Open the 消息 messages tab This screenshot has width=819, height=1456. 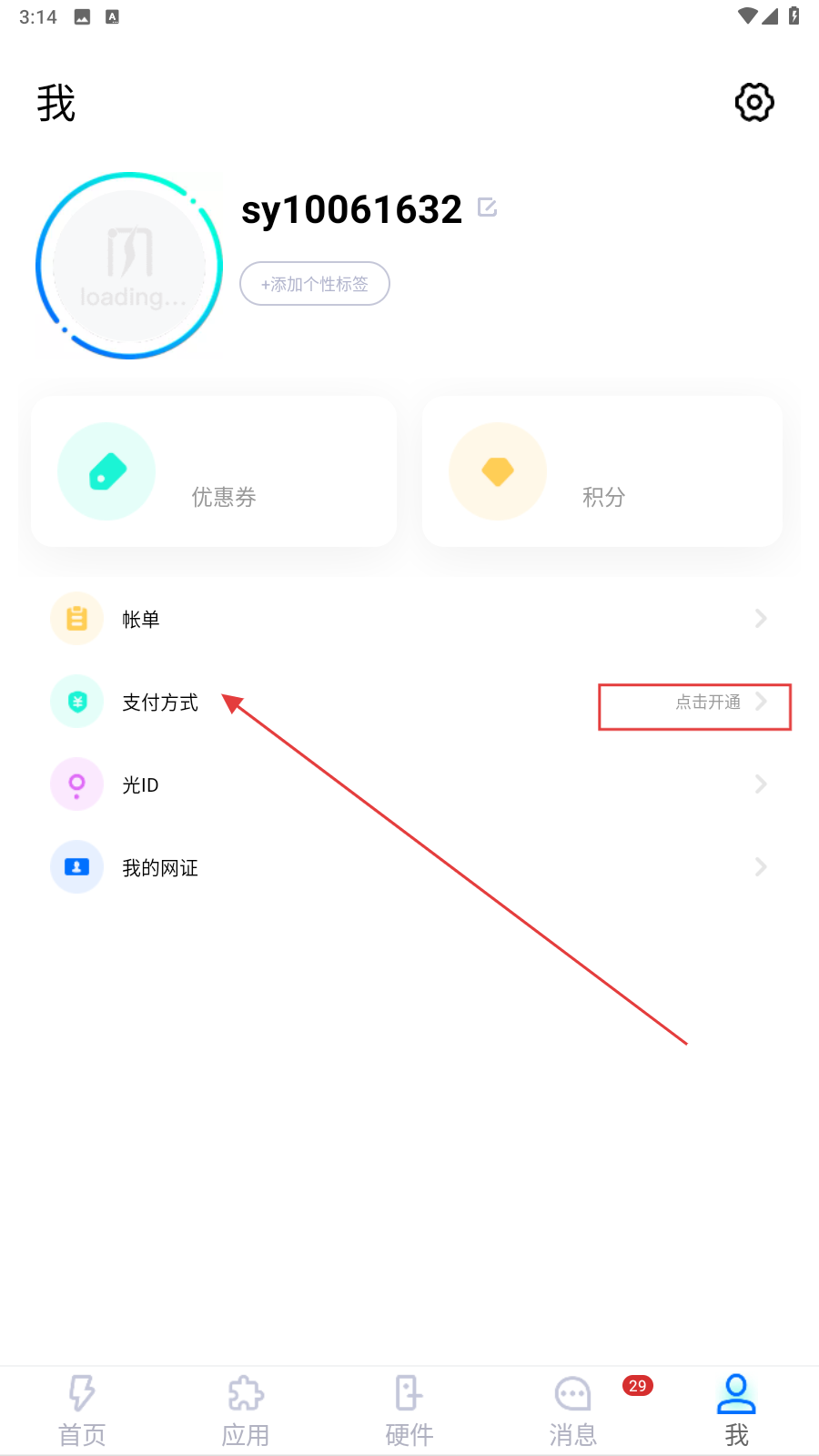[573, 1410]
